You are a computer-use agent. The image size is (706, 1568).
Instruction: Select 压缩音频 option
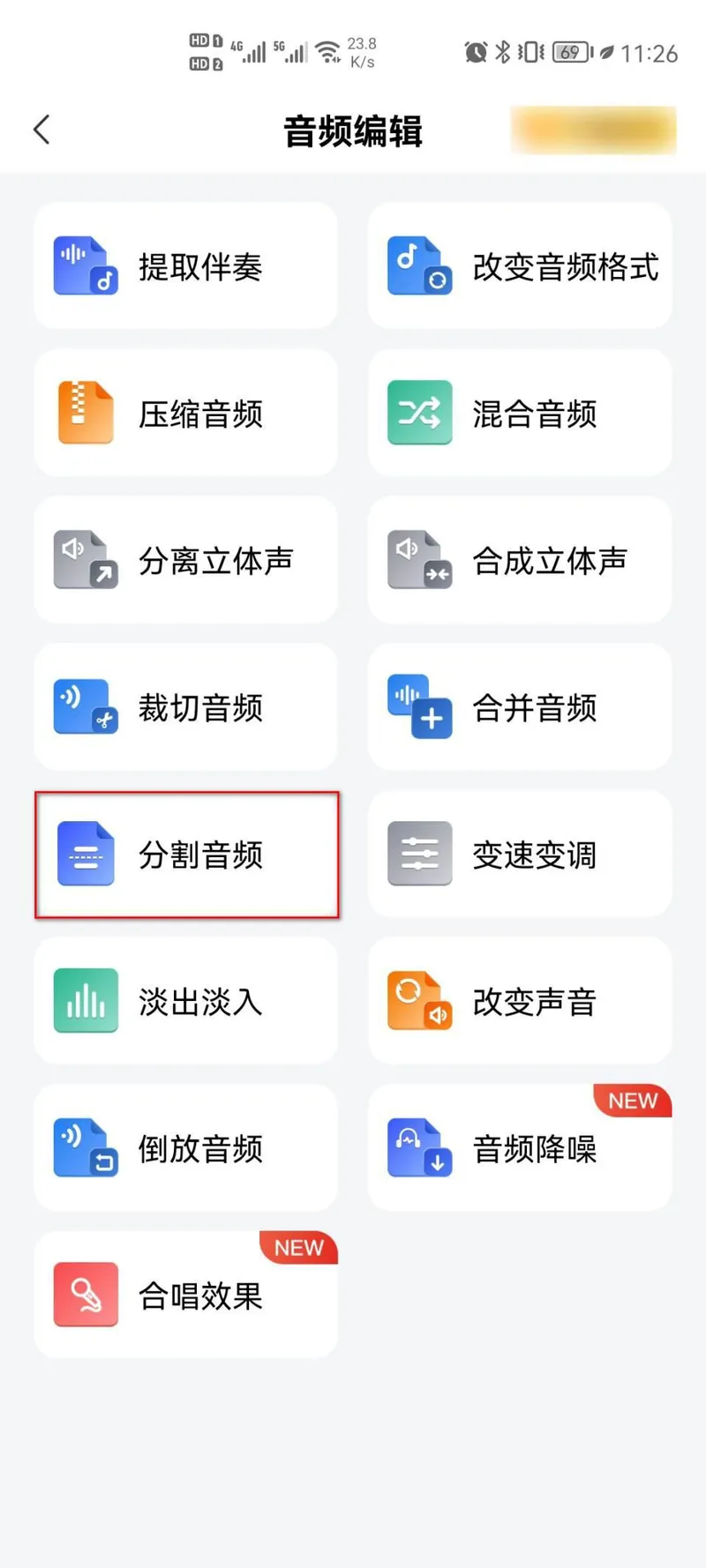(x=185, y=413)
